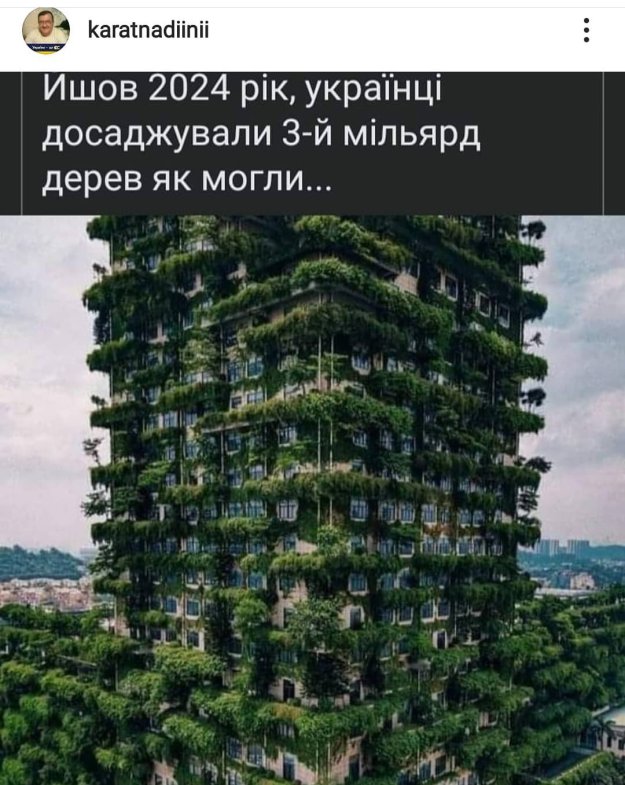625x785 pixels.
Task: Open karatnadiinii profile picture
Action: point(46,31)
